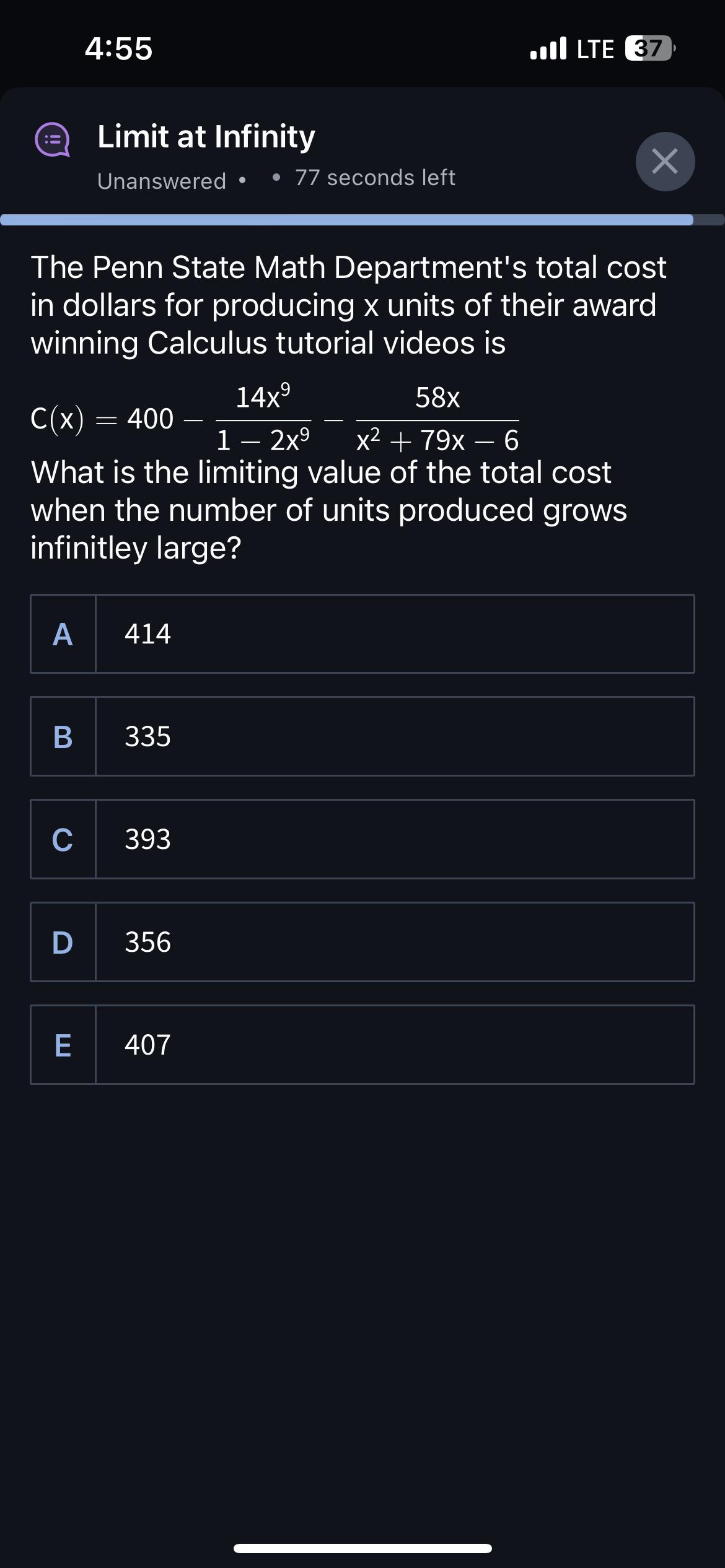Switch focus to the Limit at Infinity title
725x1568 pixels.
206,137
